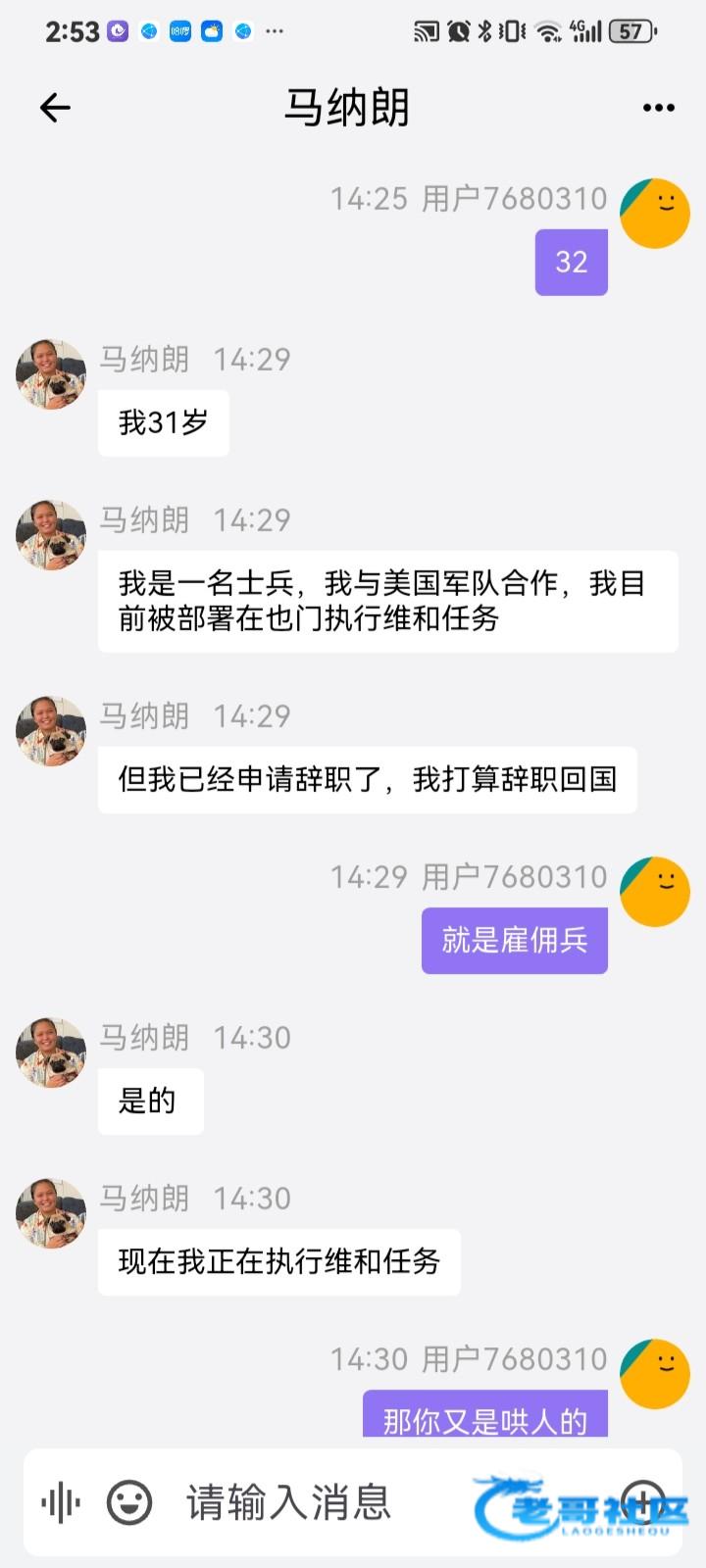Viewport: 706px width, 1568px height.
Task: Open 马纳朗's avatar next to 我31岁
Action: 51,374
